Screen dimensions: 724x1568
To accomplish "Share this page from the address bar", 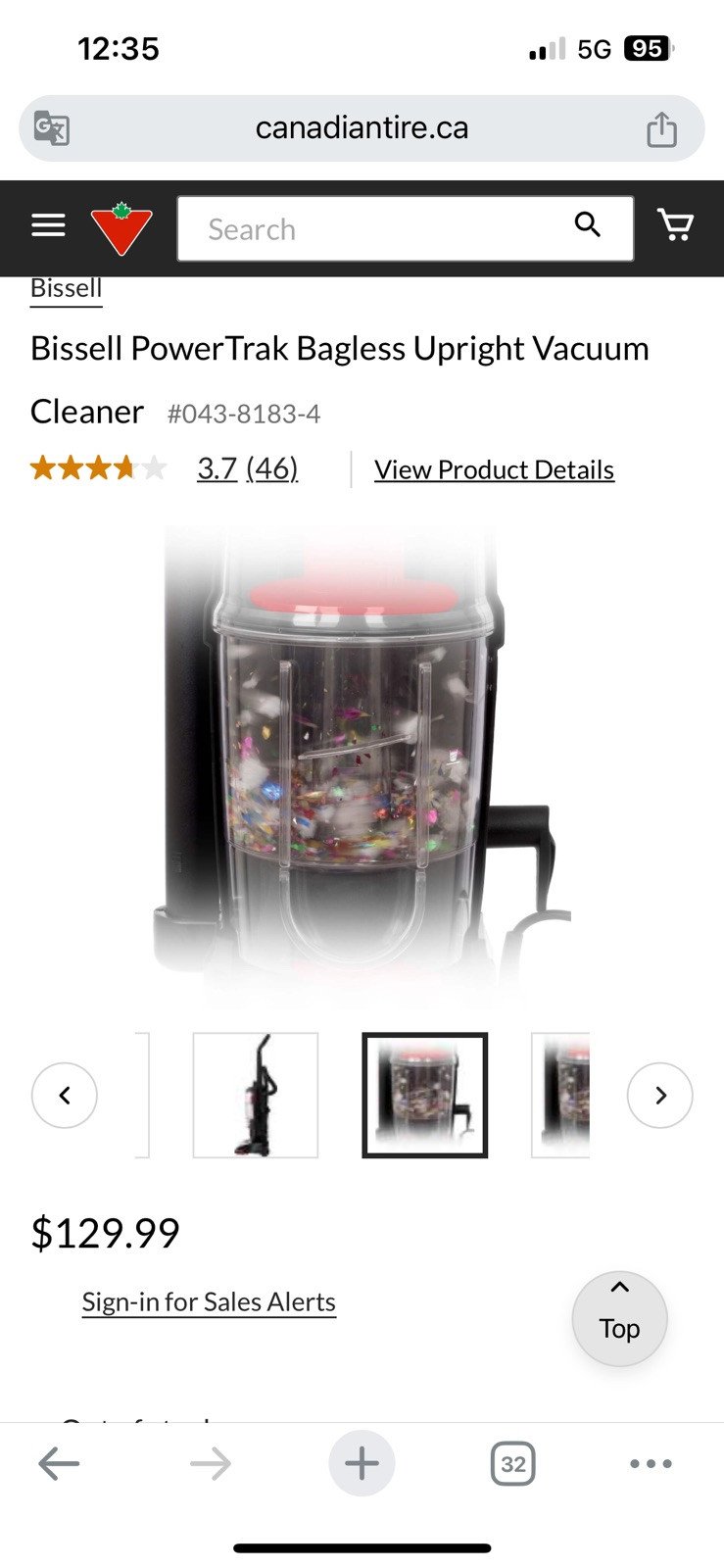I will click(661, 128).
